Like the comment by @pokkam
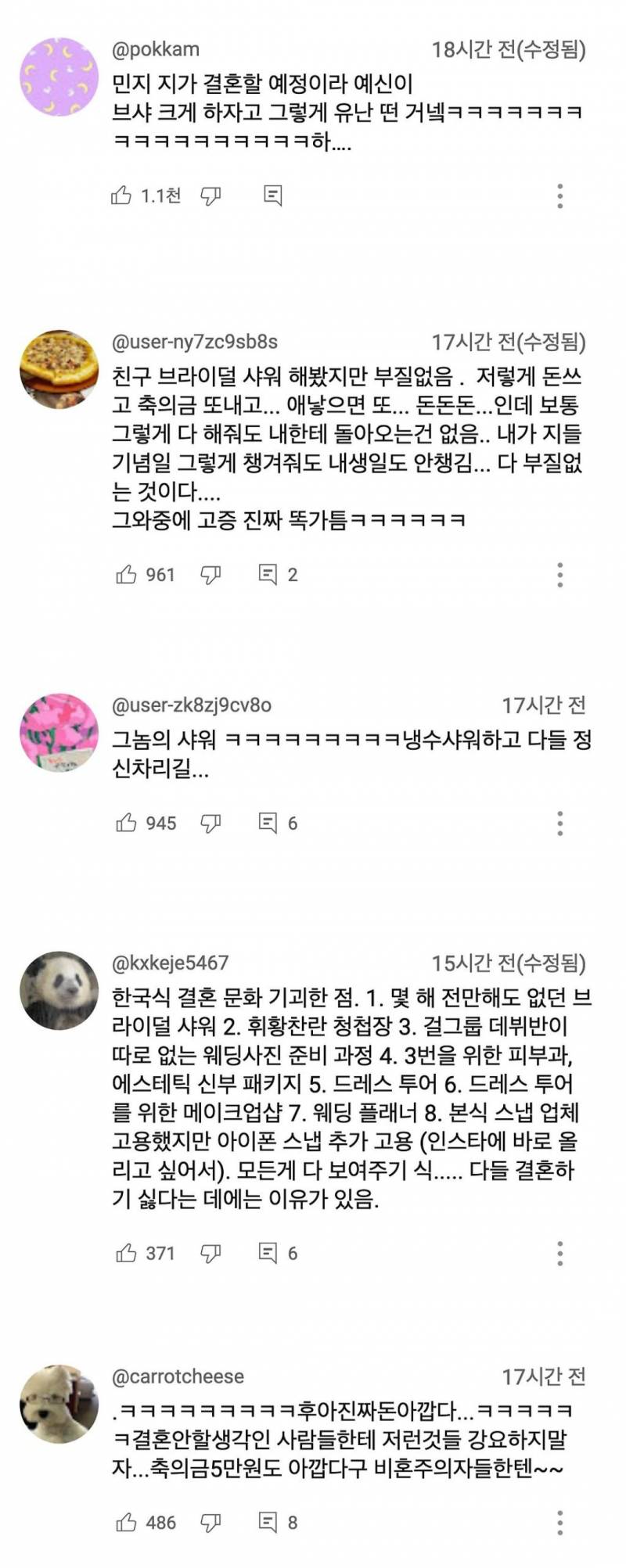This screenshot has height=1568, width=626. pyautogui.click(x=121, y=196)
